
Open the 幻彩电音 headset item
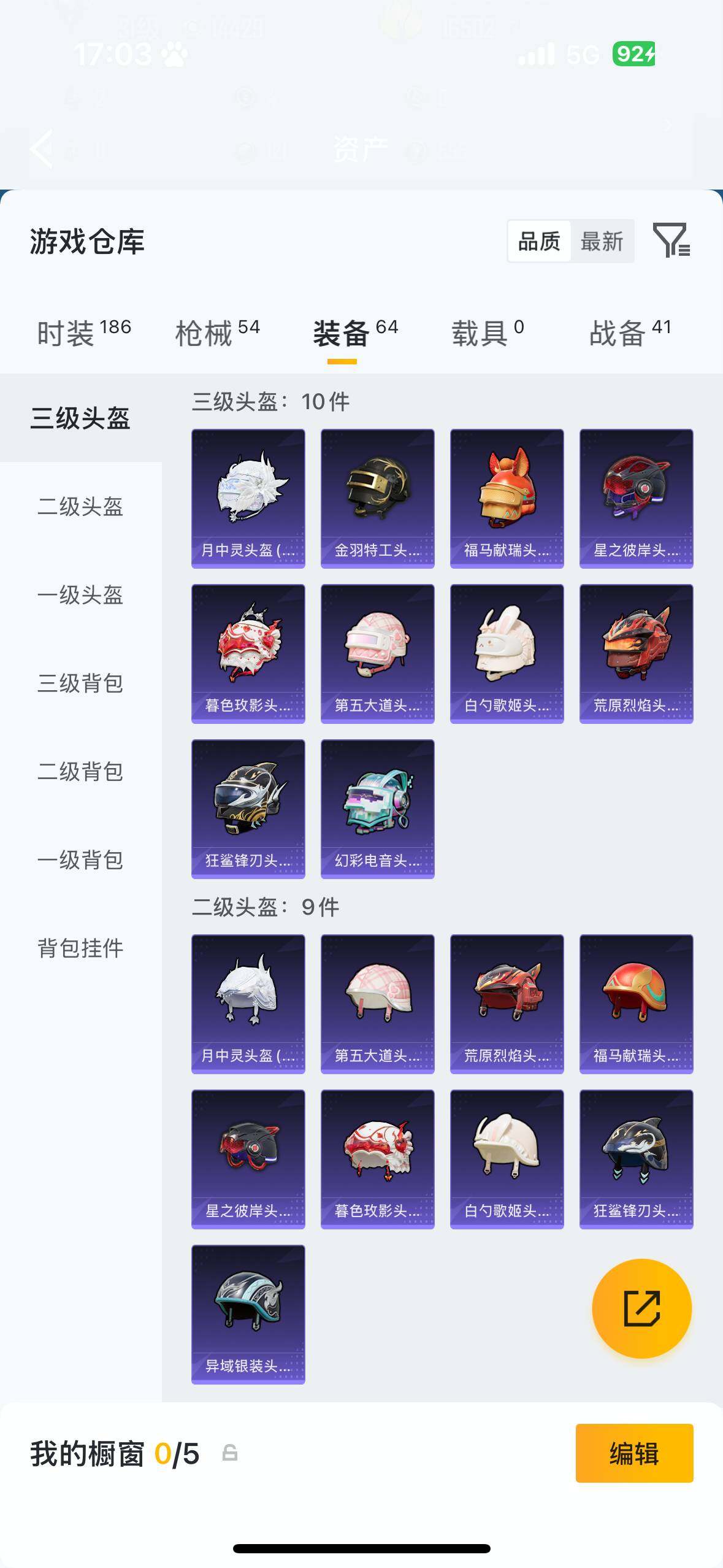[x=377, y=809]
